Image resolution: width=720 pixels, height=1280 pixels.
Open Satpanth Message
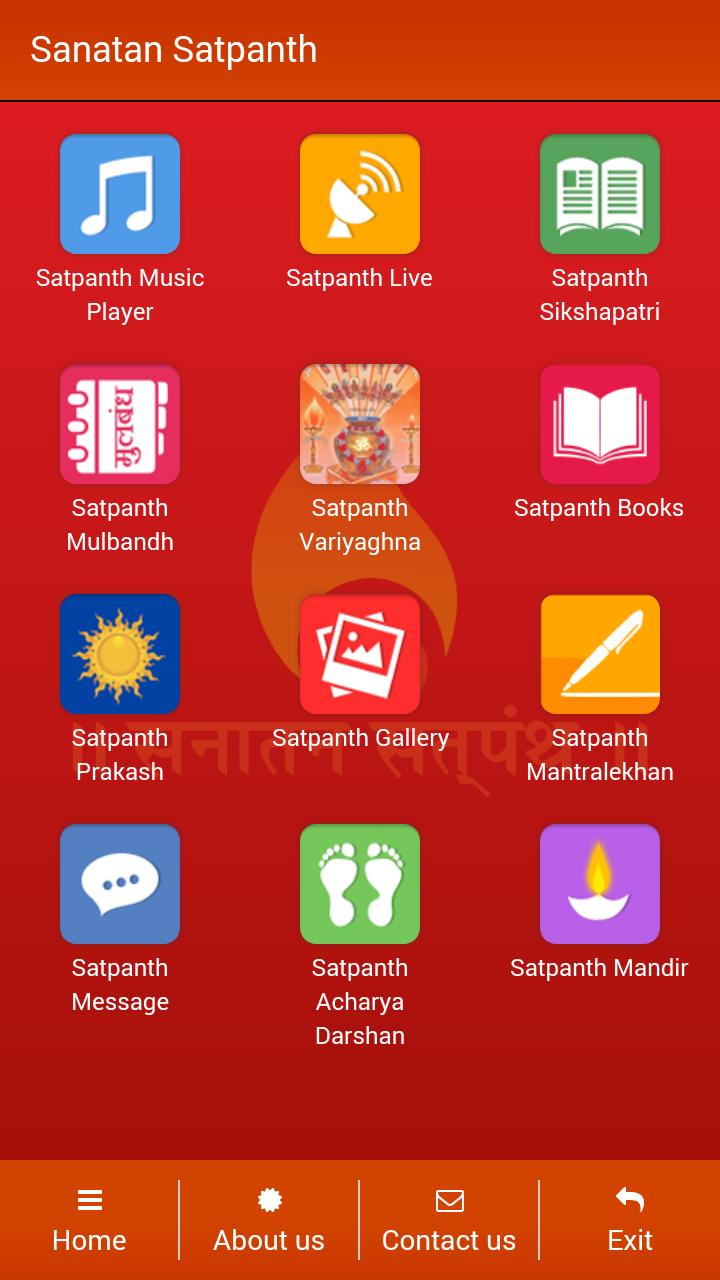[x=120, y=884]
